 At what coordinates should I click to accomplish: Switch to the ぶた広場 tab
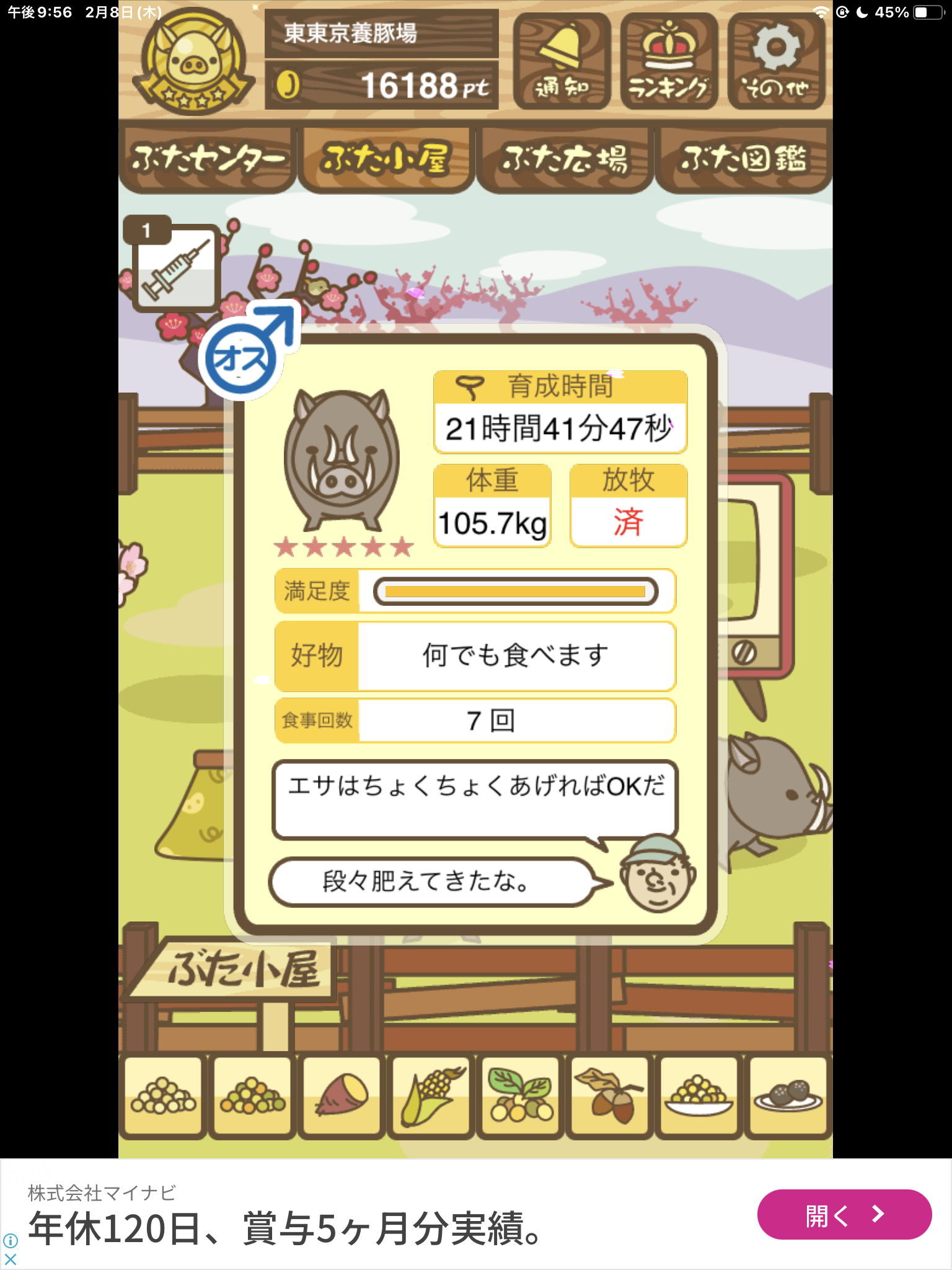tap(565, 159)
